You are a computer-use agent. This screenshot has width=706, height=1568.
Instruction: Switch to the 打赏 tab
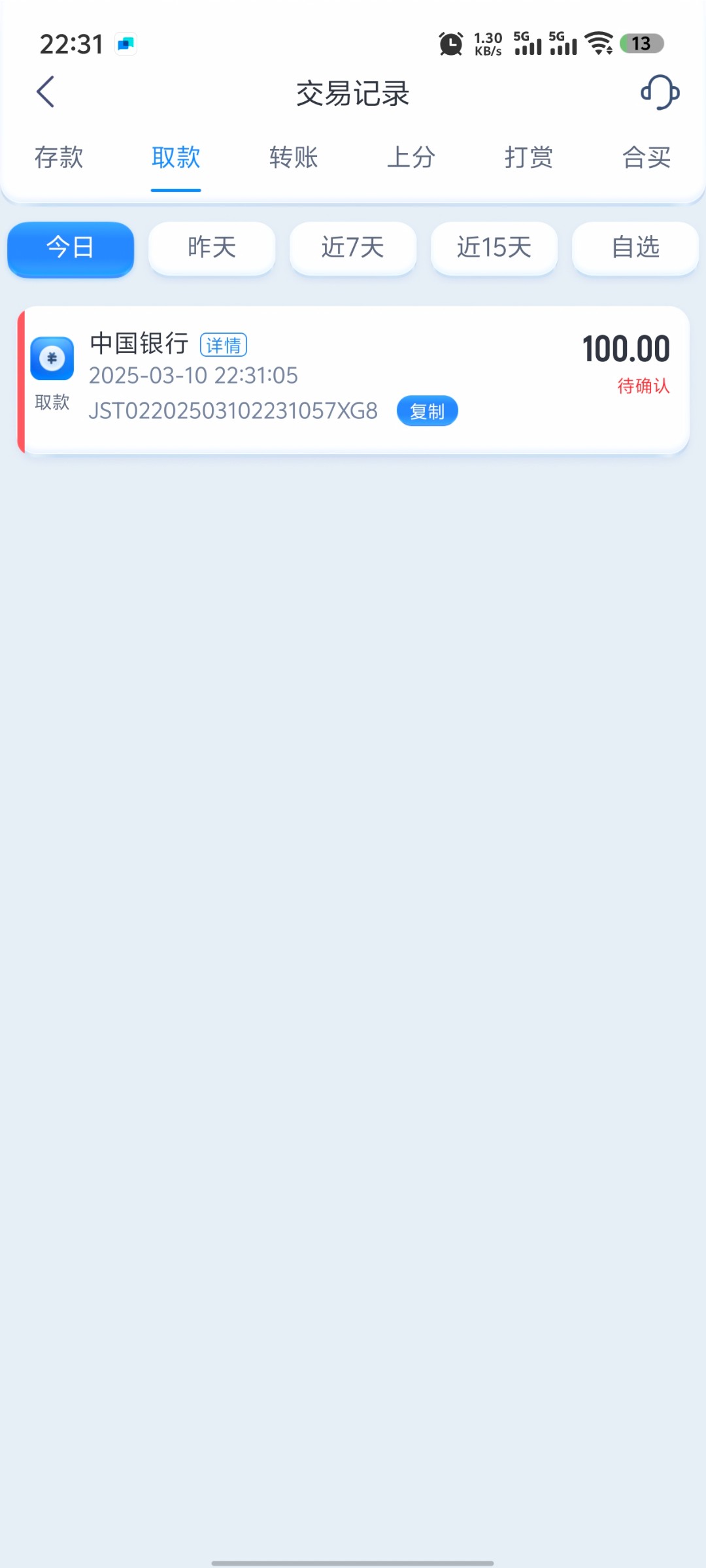point(529,157)
